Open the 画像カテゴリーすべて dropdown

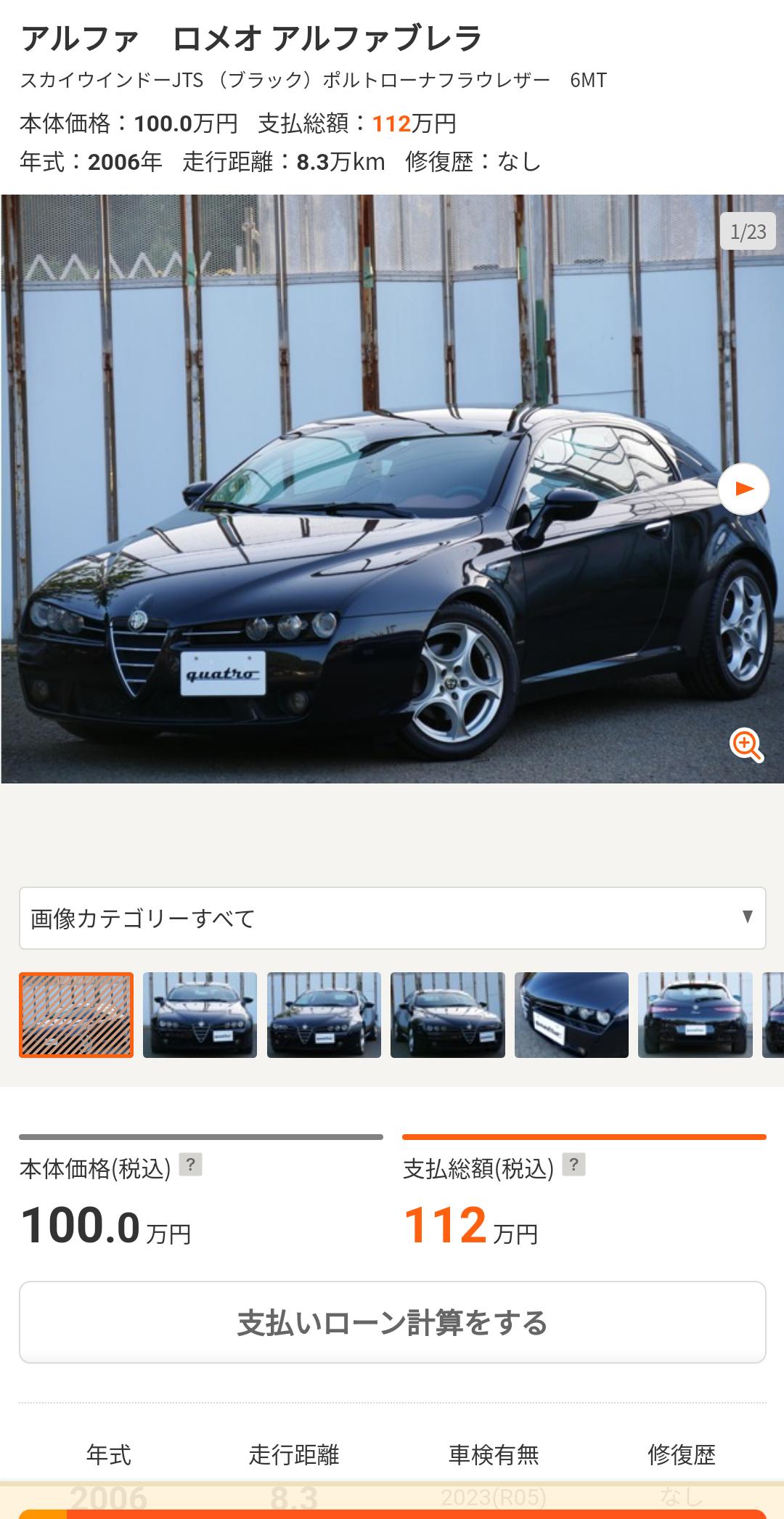(392, 918)
